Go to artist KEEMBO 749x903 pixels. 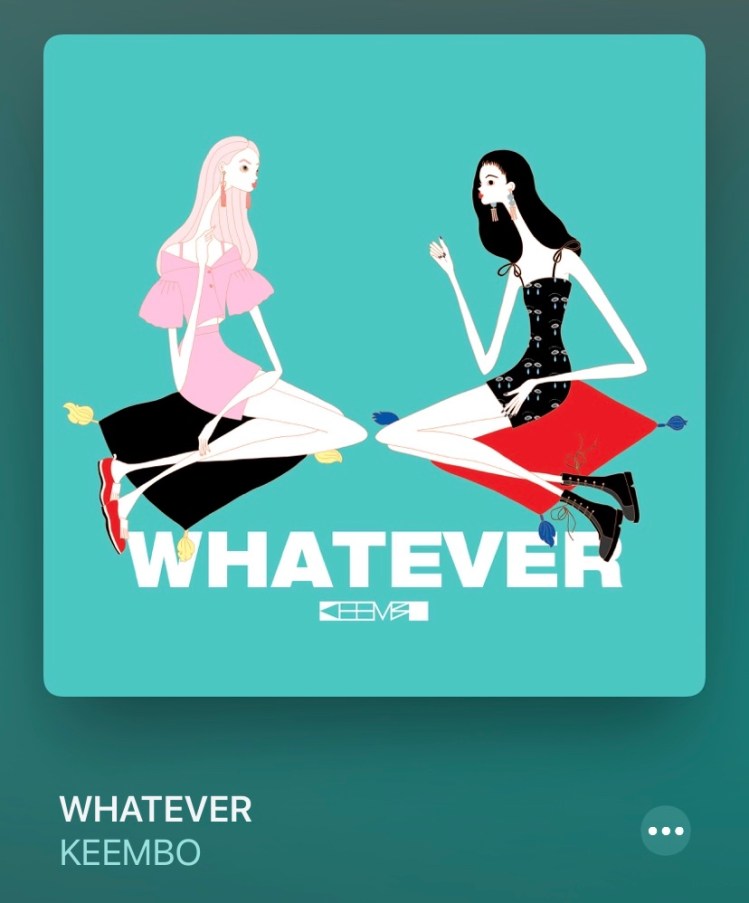pos(130,853)
